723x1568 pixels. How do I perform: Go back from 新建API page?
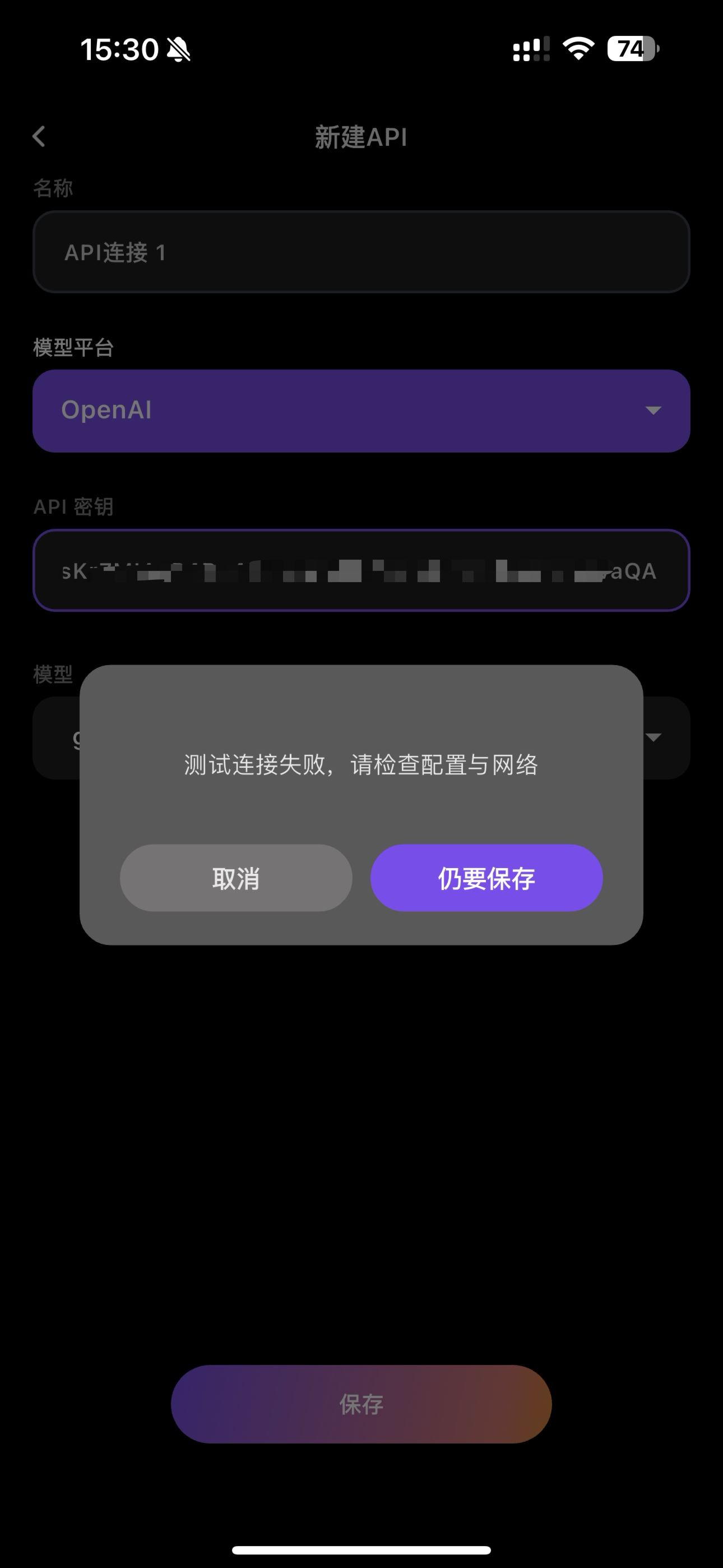(x=39, y=136)
